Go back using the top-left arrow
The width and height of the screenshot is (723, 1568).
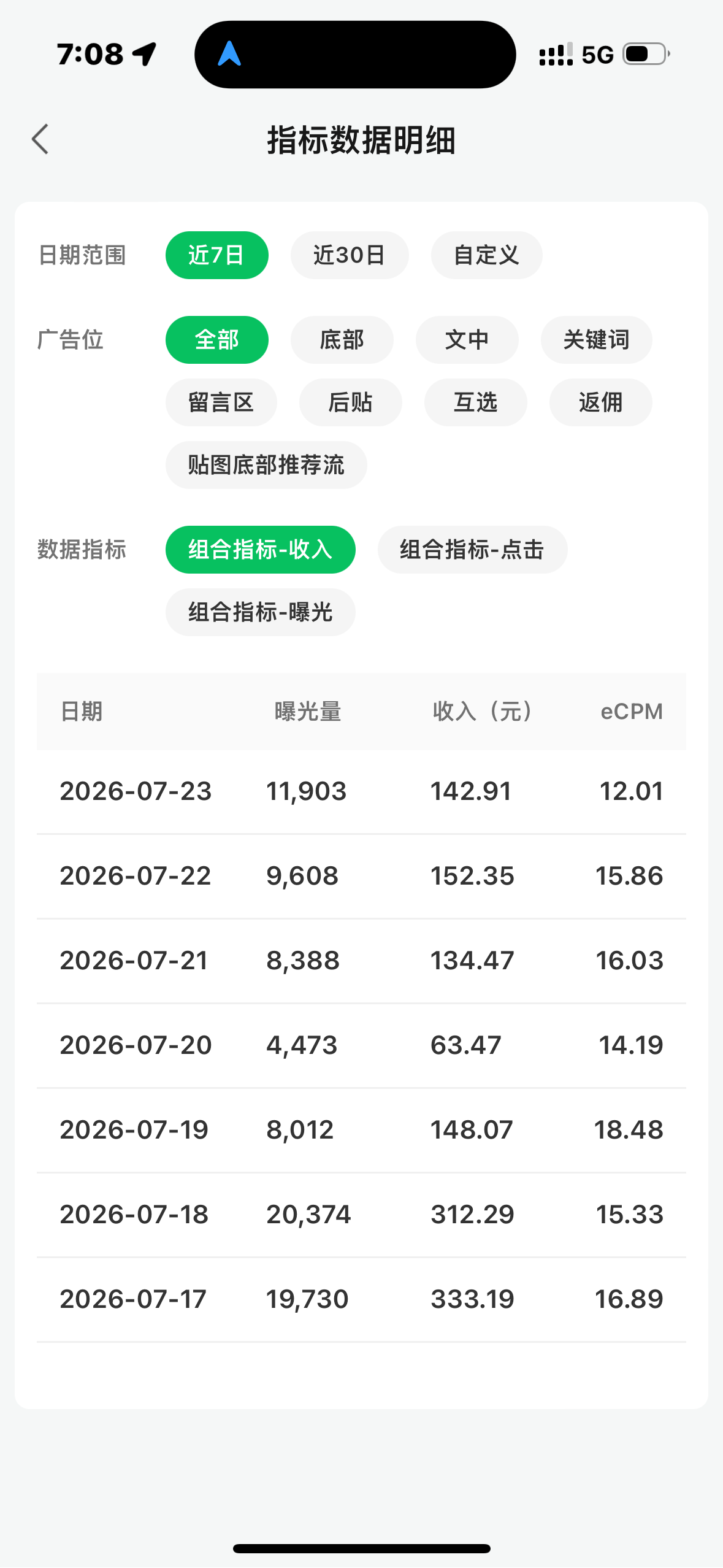(x=40, y=139)
